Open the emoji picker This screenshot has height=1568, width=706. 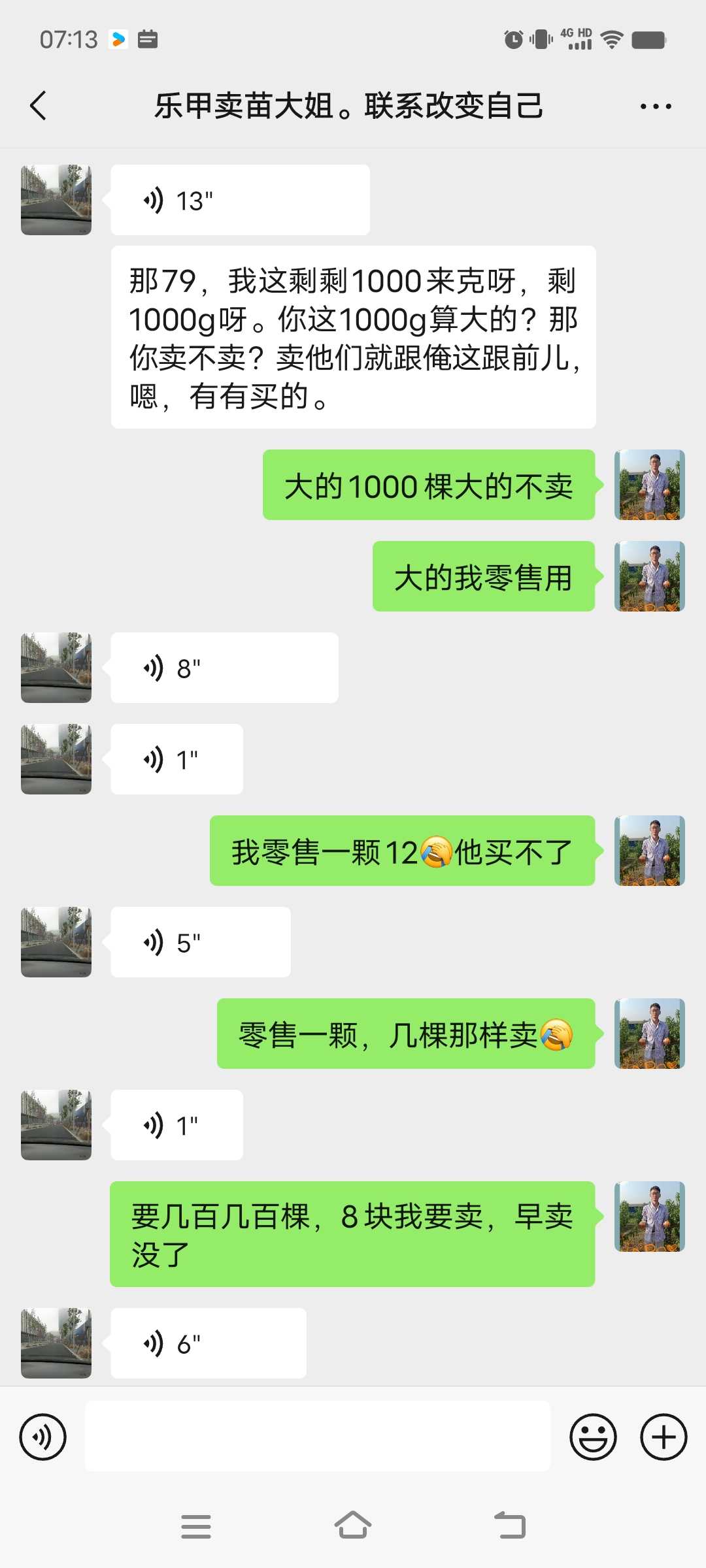pos(593,1437)
